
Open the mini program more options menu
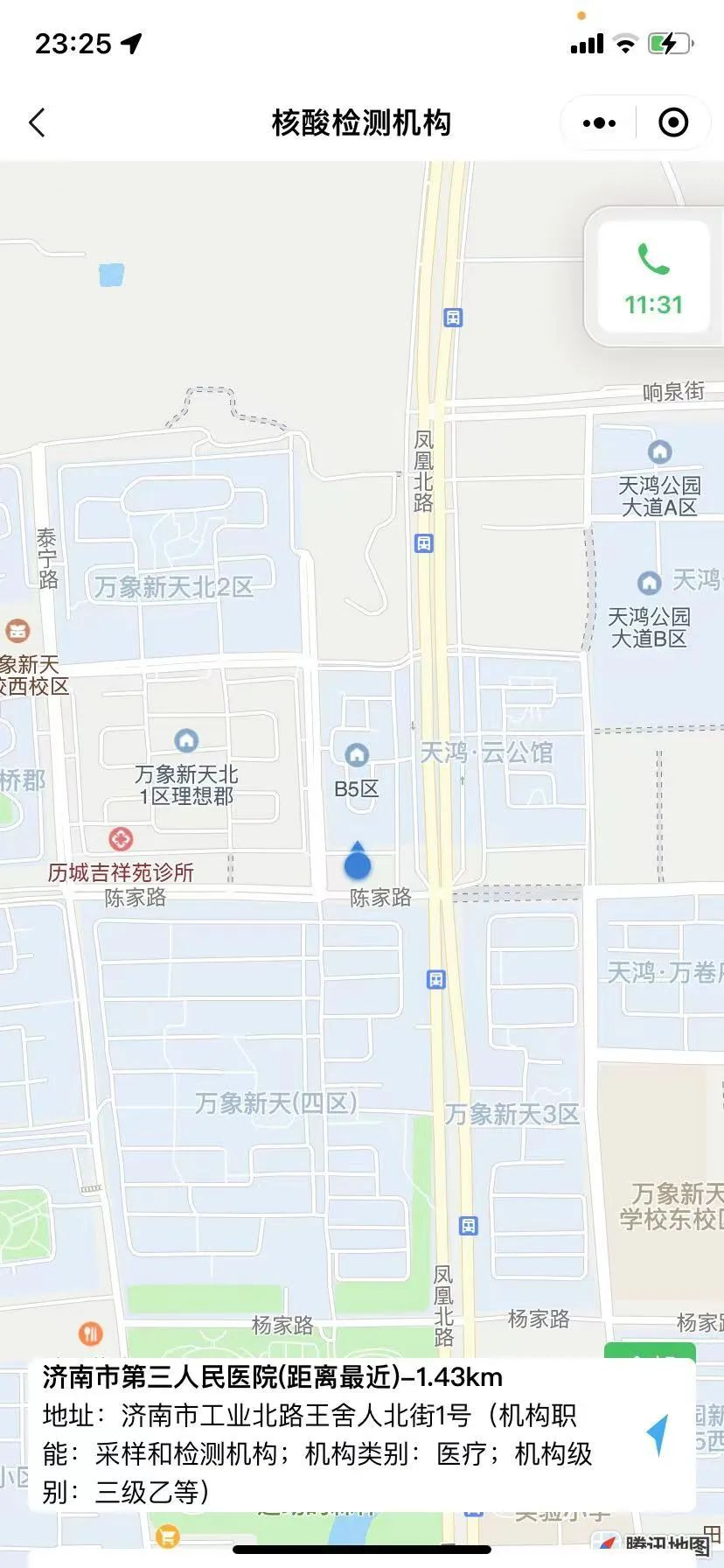point(599,123)
